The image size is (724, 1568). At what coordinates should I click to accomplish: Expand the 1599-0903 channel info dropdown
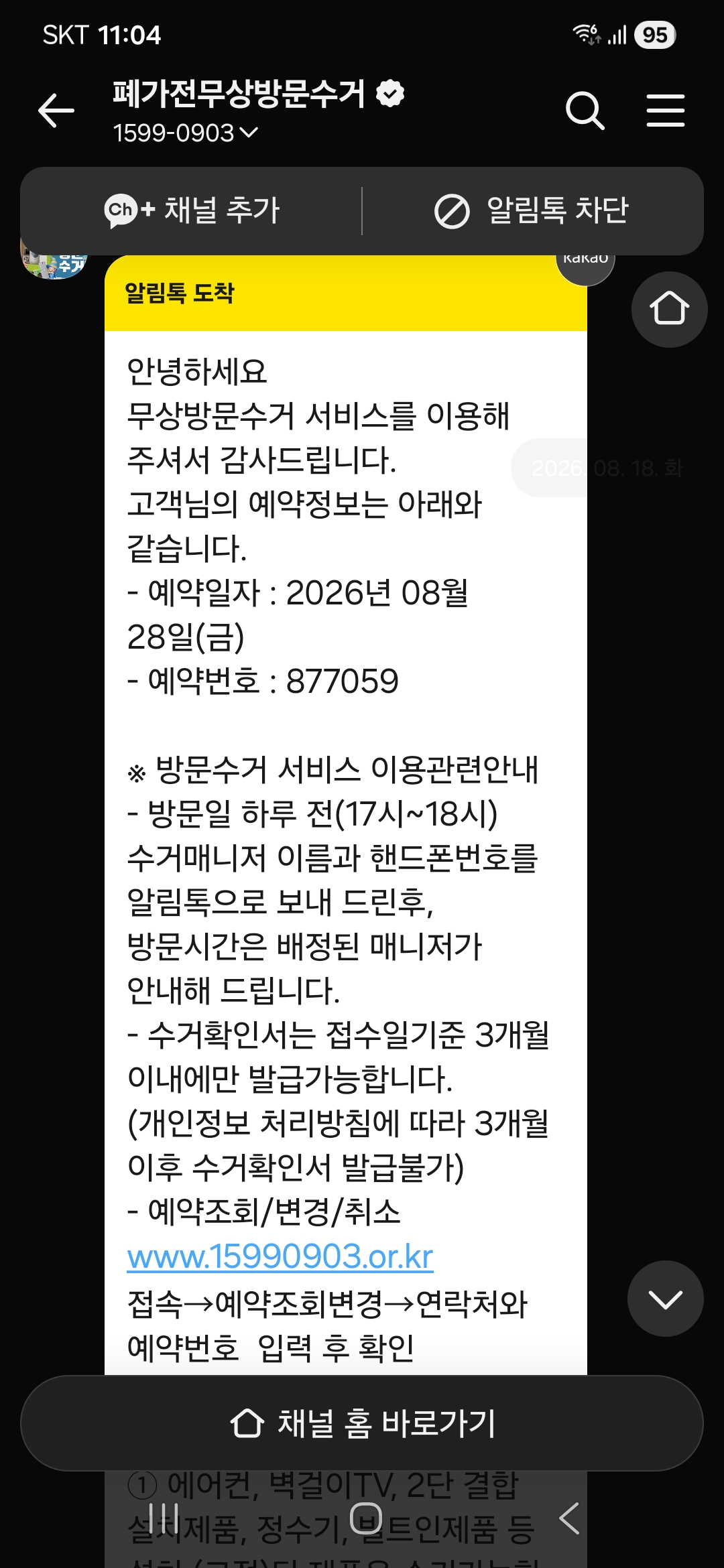[x=185, y=133]
